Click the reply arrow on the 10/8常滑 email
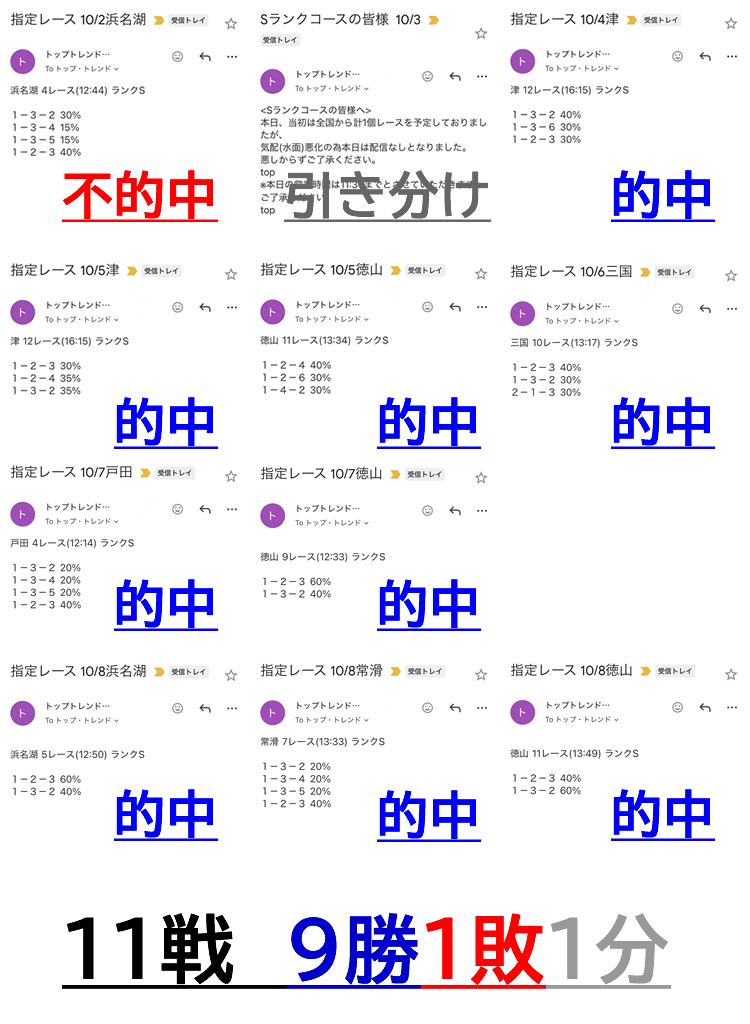Viewport: 750px width, 1024px height. 453,710
